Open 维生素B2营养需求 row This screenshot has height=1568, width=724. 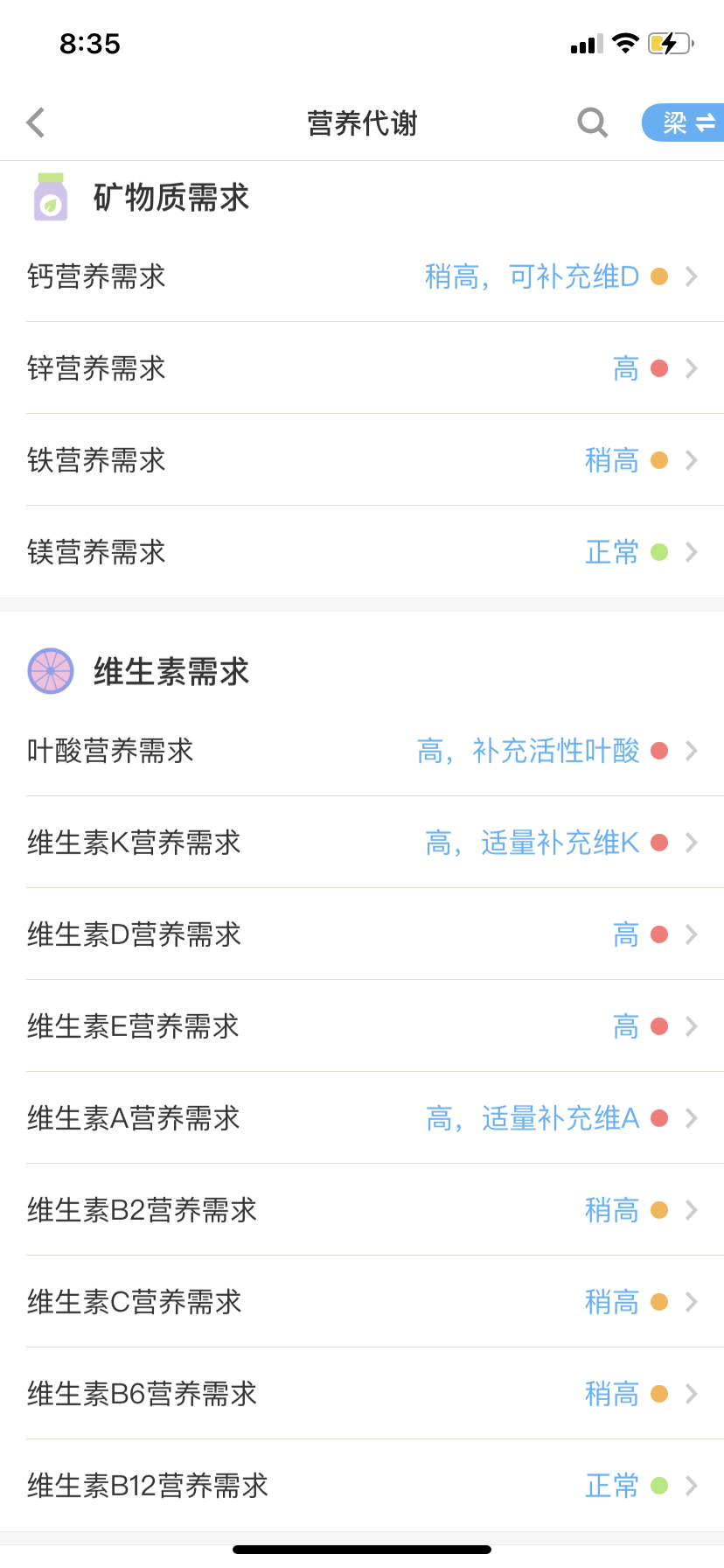362,1210
